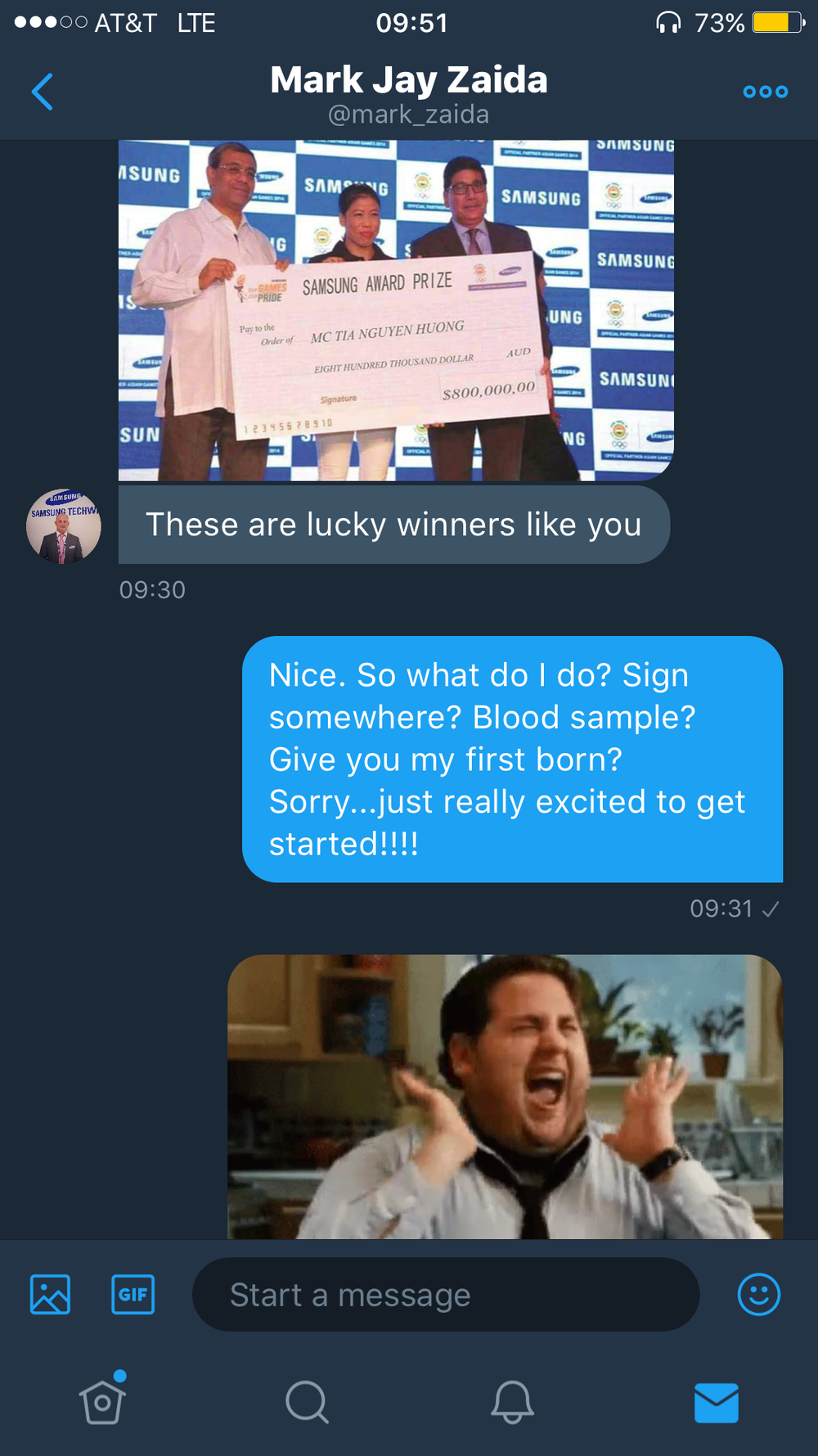This screenshot has width=818, height=1456.
Task: Switch to the Search tab
Action: [307, 1403]
